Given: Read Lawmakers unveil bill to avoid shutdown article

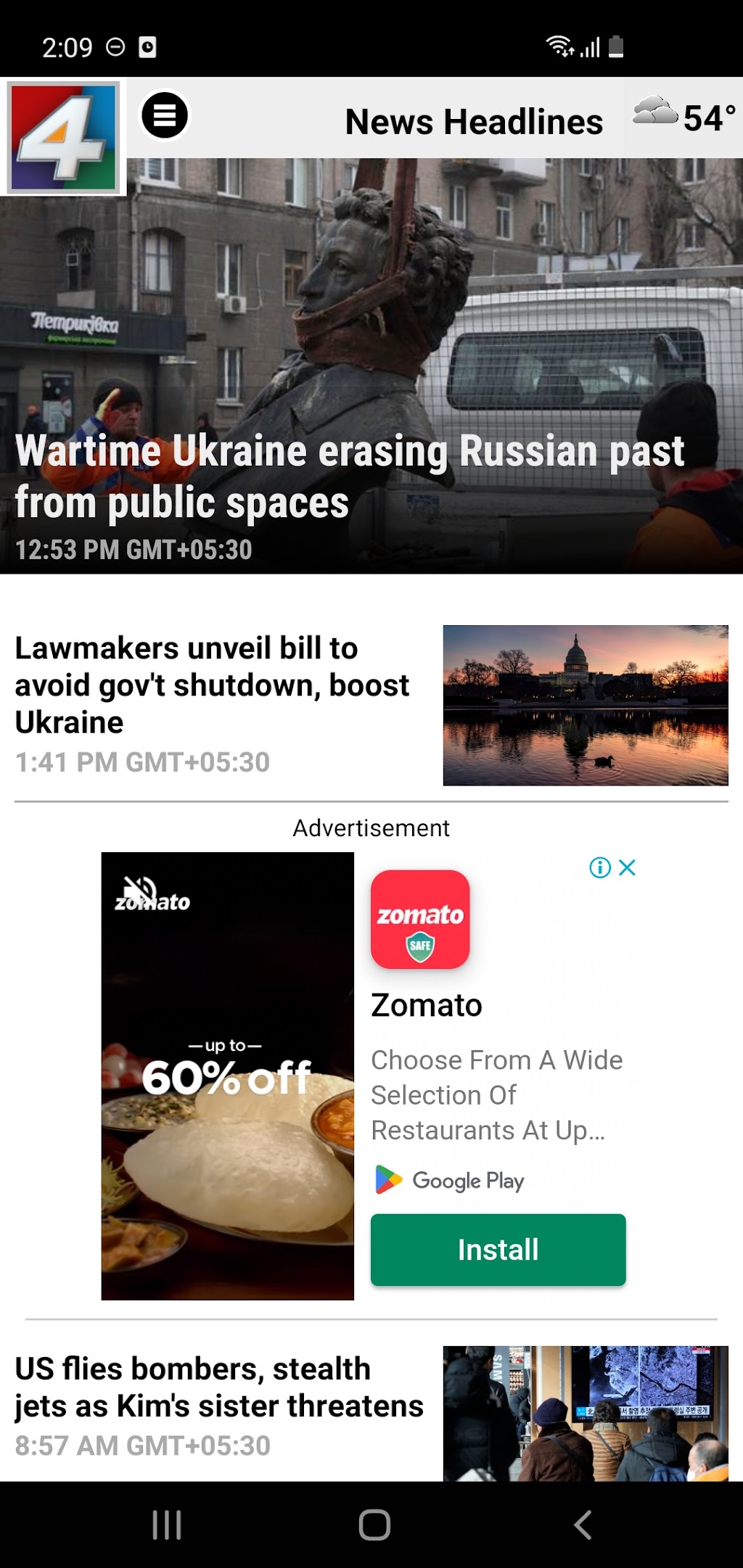Looking at the screenshot, I should point(213,685).
